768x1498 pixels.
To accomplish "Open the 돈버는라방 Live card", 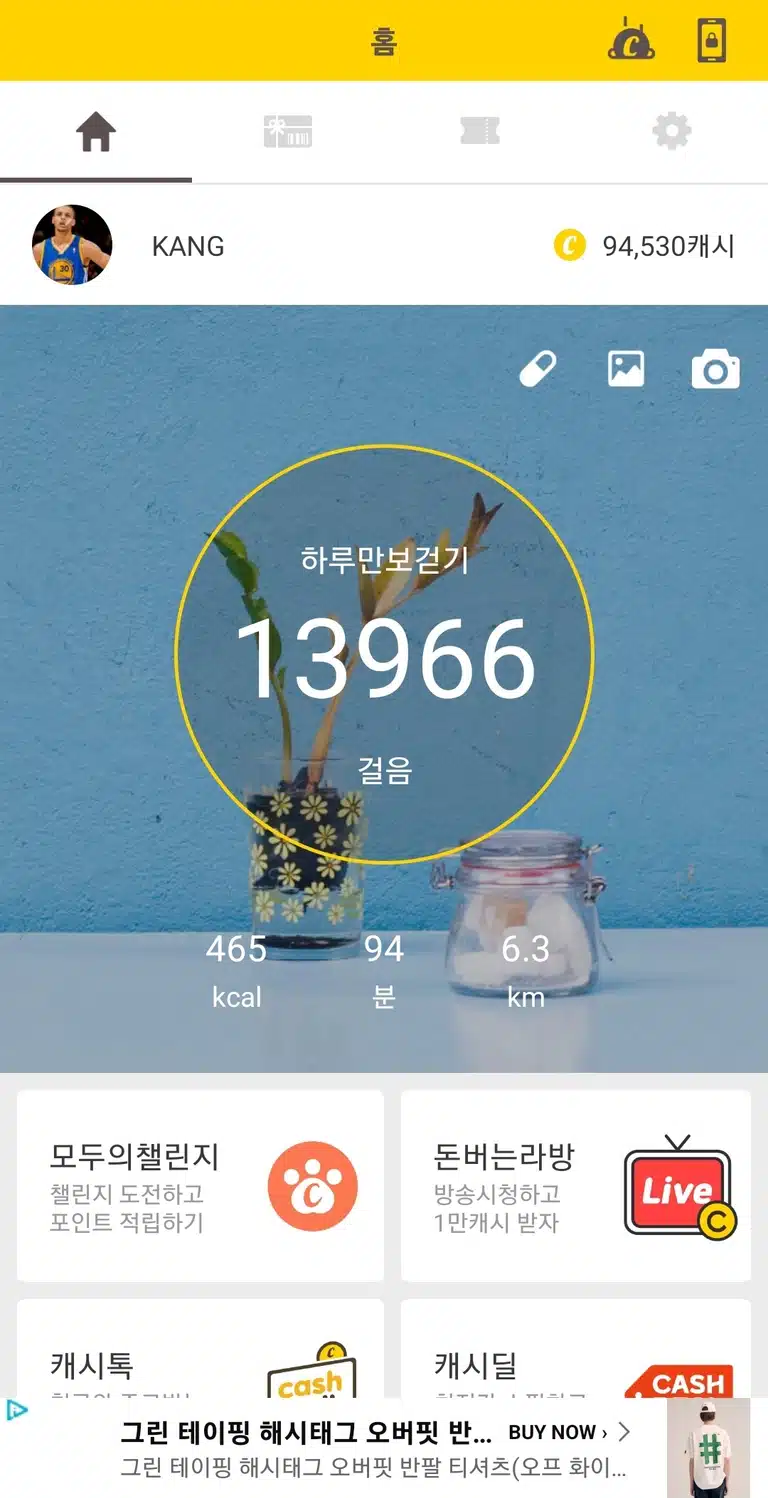I will (x=576, y=1186).
